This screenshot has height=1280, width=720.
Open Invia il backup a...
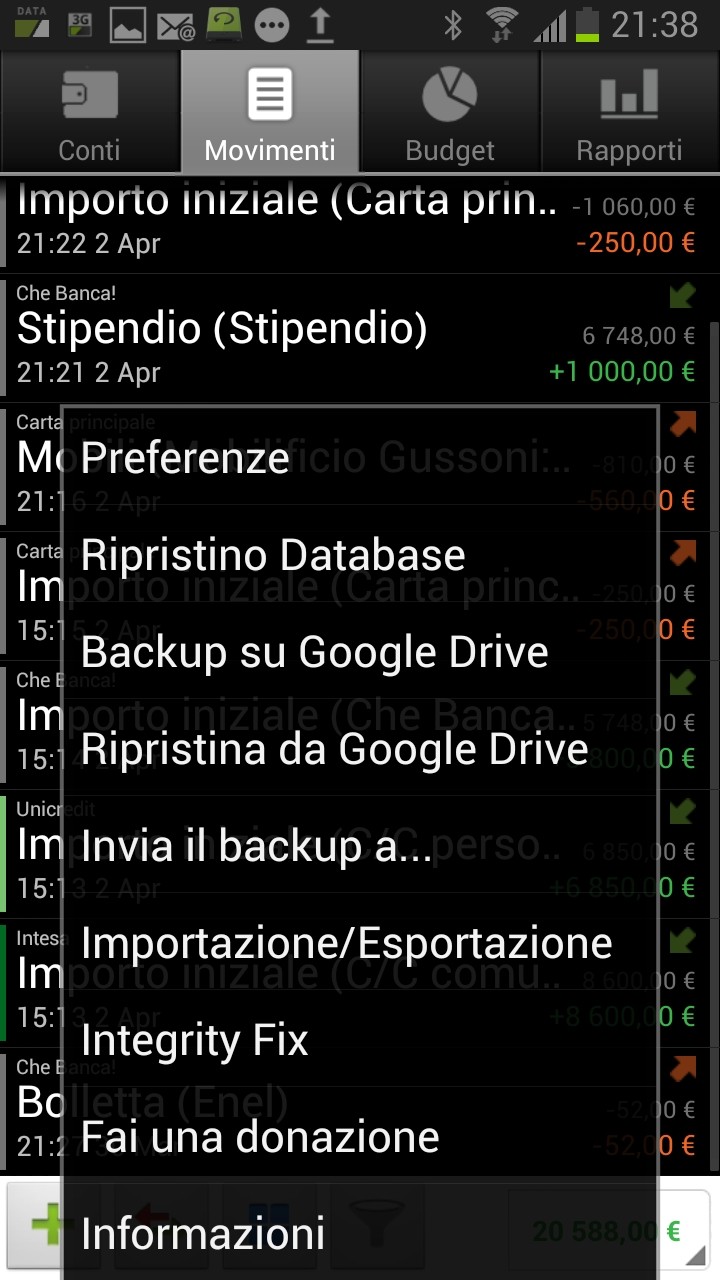pyautogui.click(x=359, y=846)
